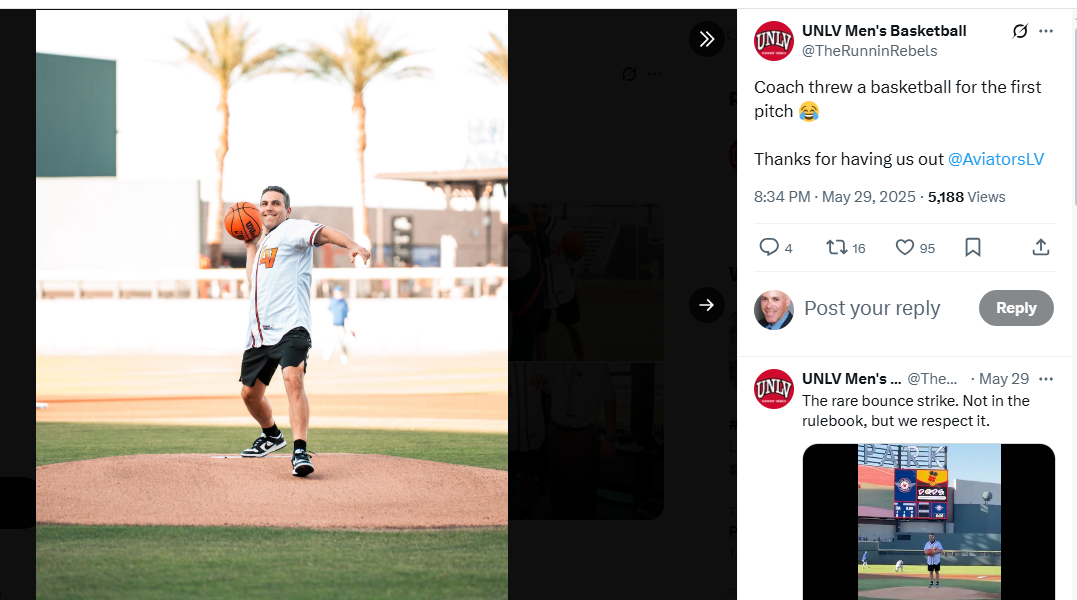Go to the next photo
Image resolution: width=1077 pixels, height=600 pixels.
pyautogui.click(x=706, y=305)
